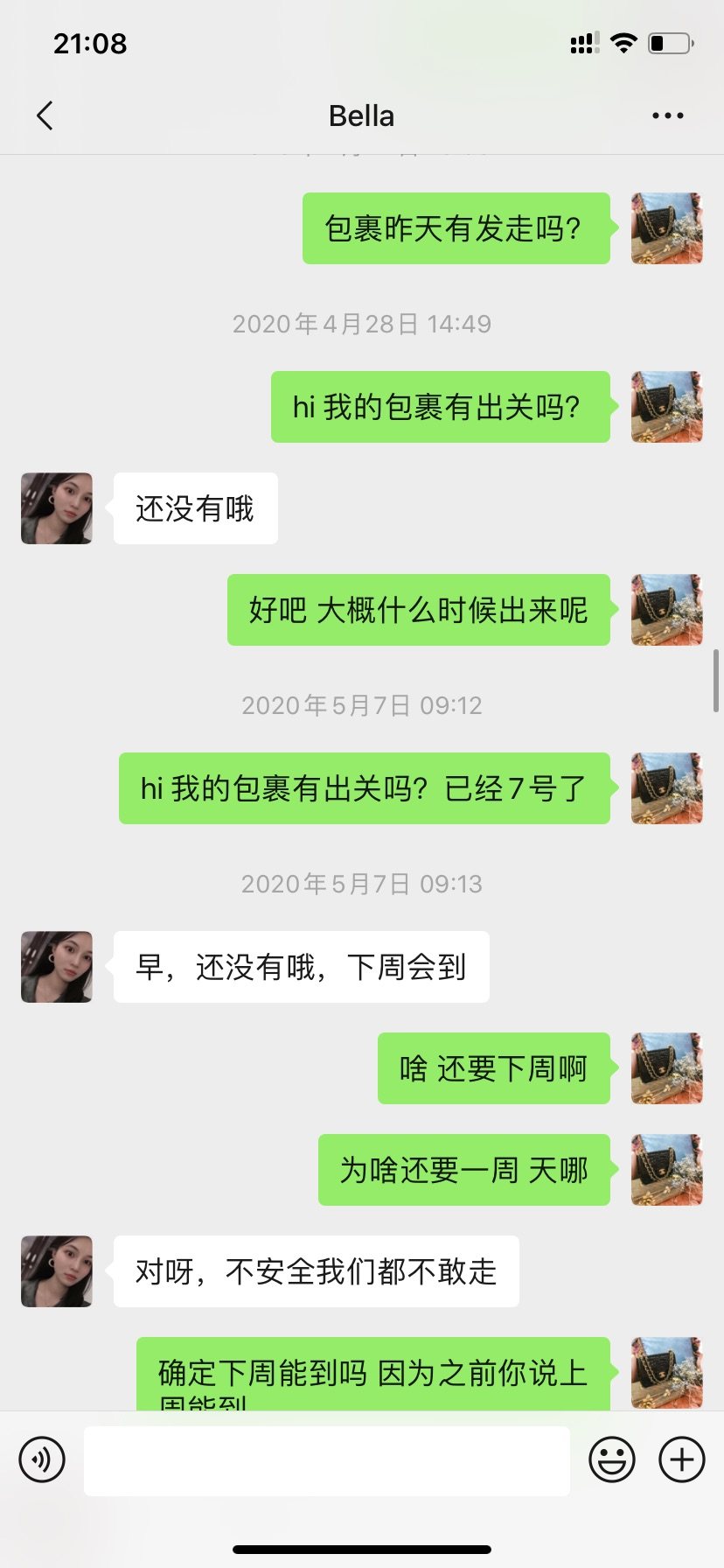Tap the cellular signal indicator
Image resolution: width=724 pixels, height=1568 pixels.
[584, 43]
